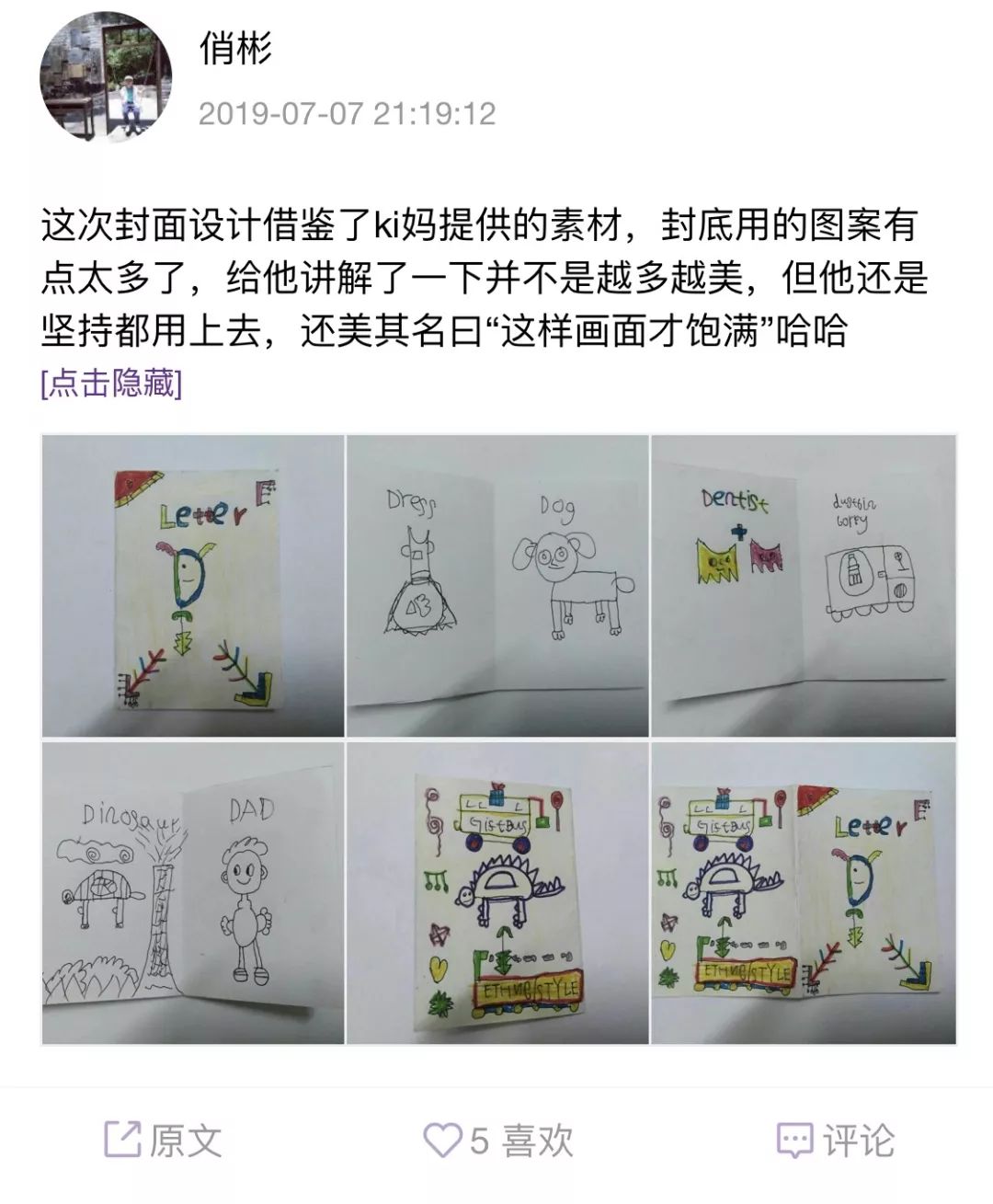This screenshot has height=1204, width=993.
Task: Open the original post via 原文
Action: coord(163,1141)
